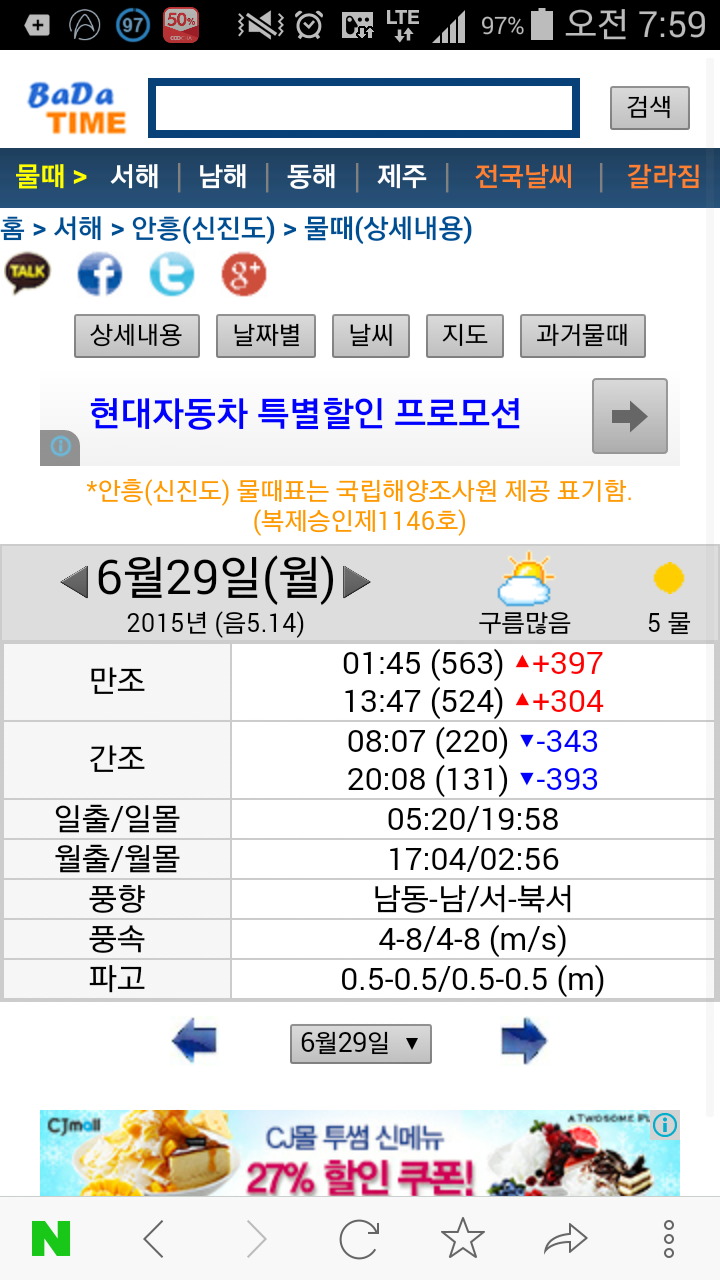Open the 제주 tab
Image resolution: width=720 pixels, height=1280 pixels.
(402, 177)
